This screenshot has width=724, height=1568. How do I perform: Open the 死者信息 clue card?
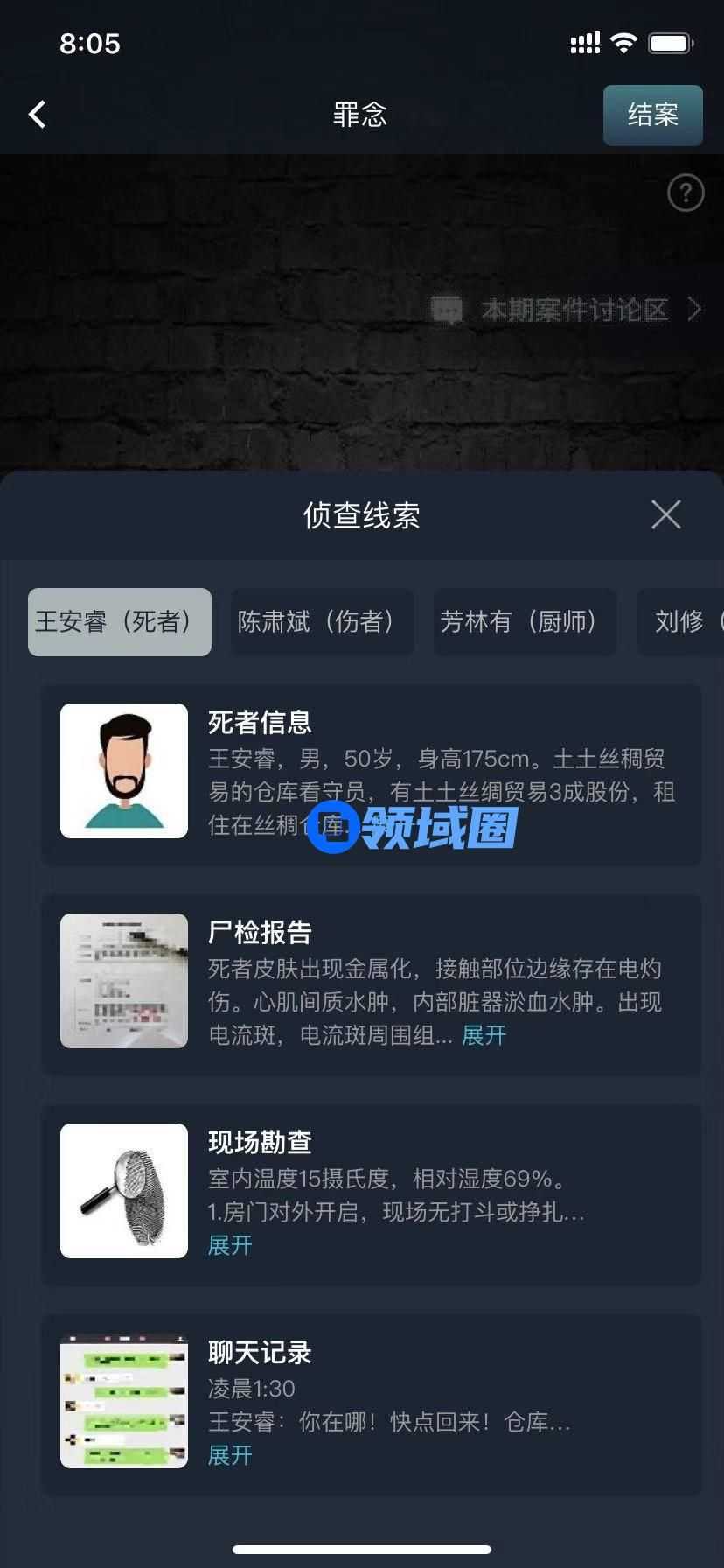(x=371, y=773)
